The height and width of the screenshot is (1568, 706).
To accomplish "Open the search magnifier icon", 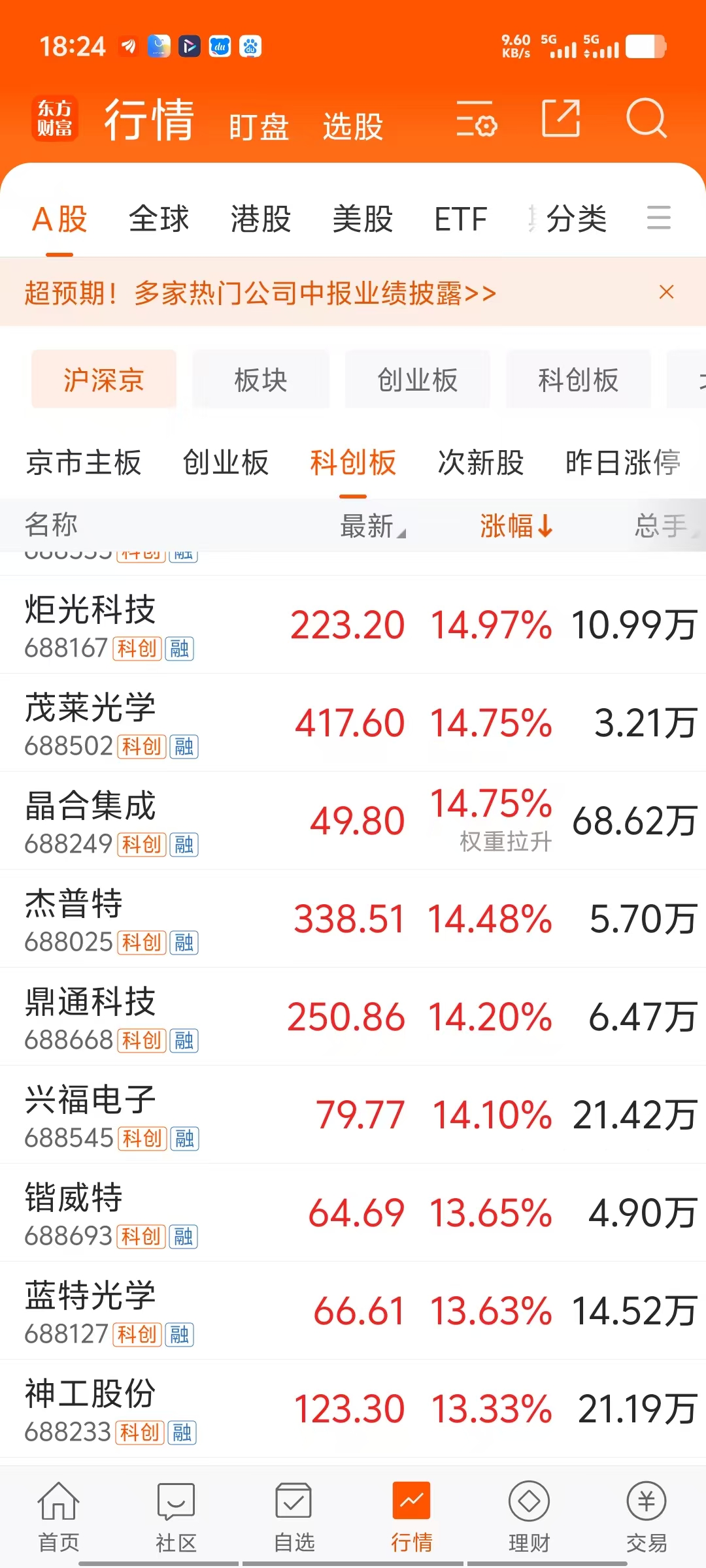I will click(646, 118).
